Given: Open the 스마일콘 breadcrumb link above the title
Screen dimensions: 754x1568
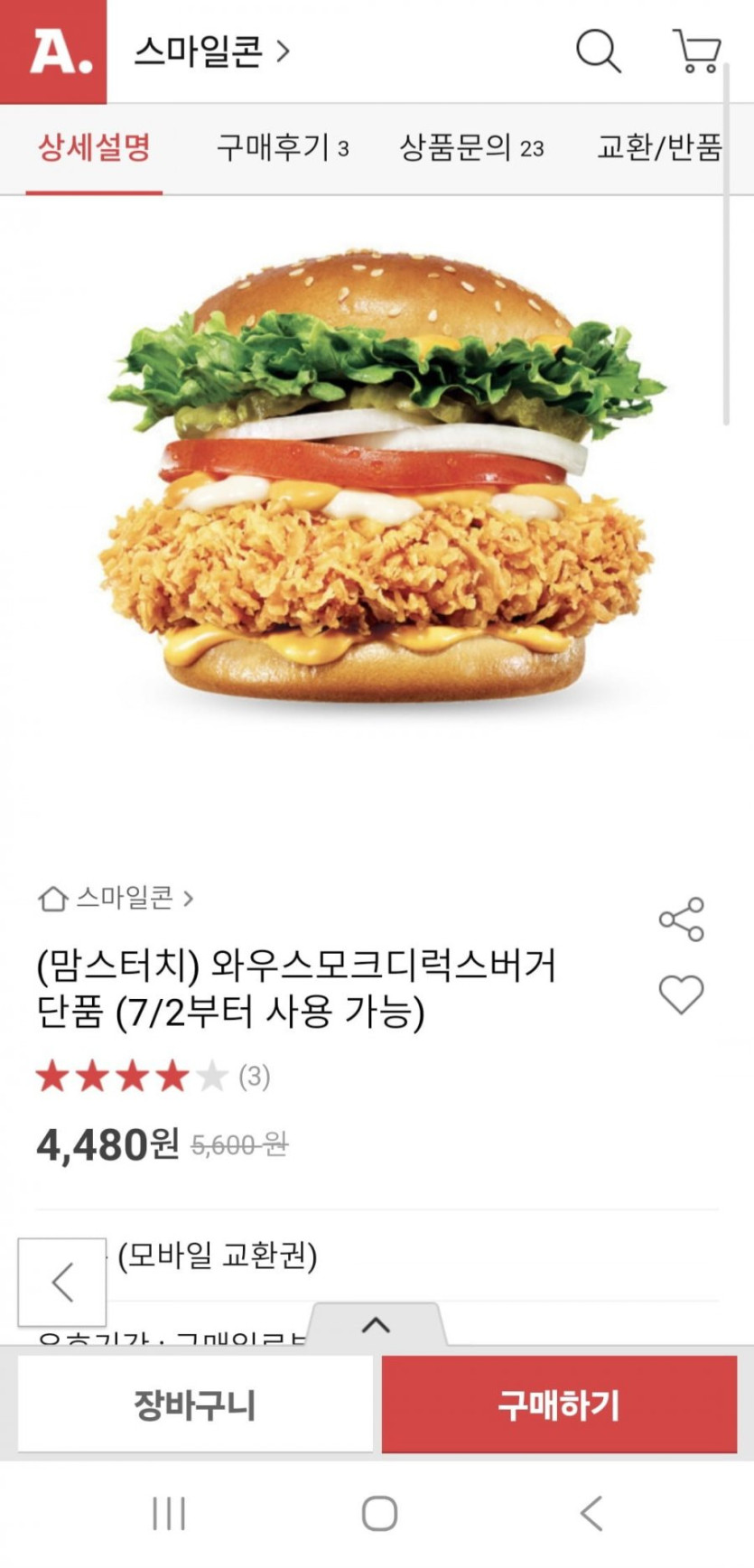Looking at the screenshot, I should (x=116, y=898).
